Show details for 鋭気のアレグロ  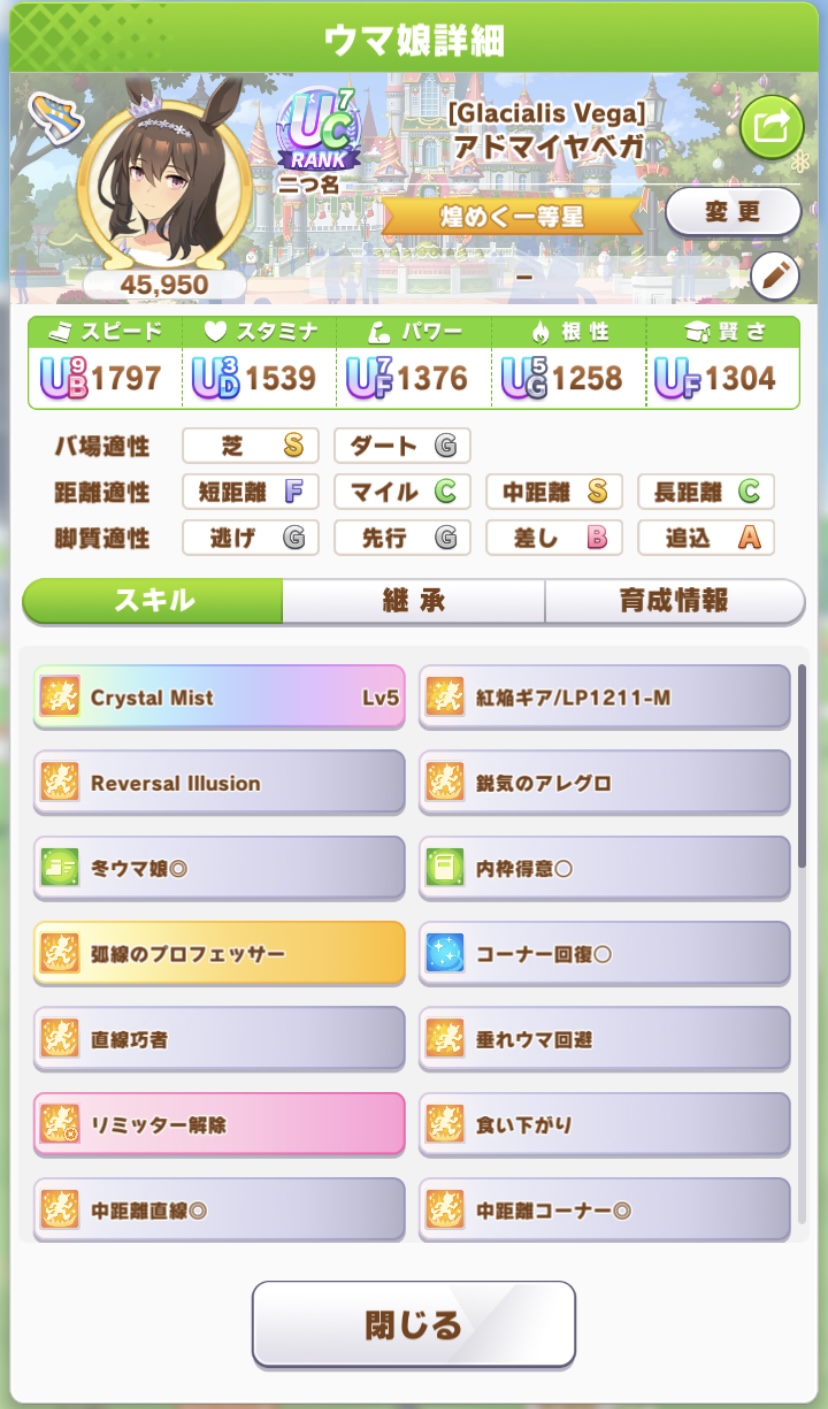click(x=604, y=783)
